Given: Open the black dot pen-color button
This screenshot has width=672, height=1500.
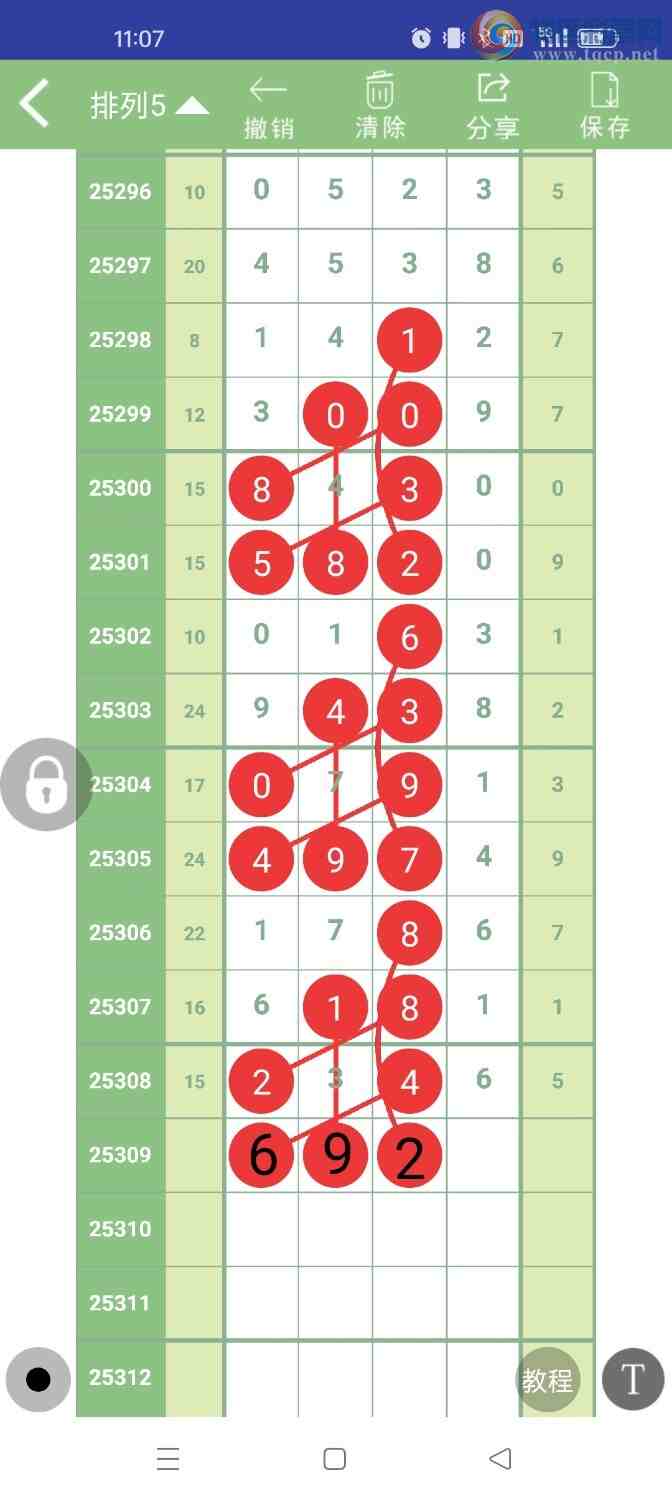Looking at the screenshot, I should point(38,1380).
